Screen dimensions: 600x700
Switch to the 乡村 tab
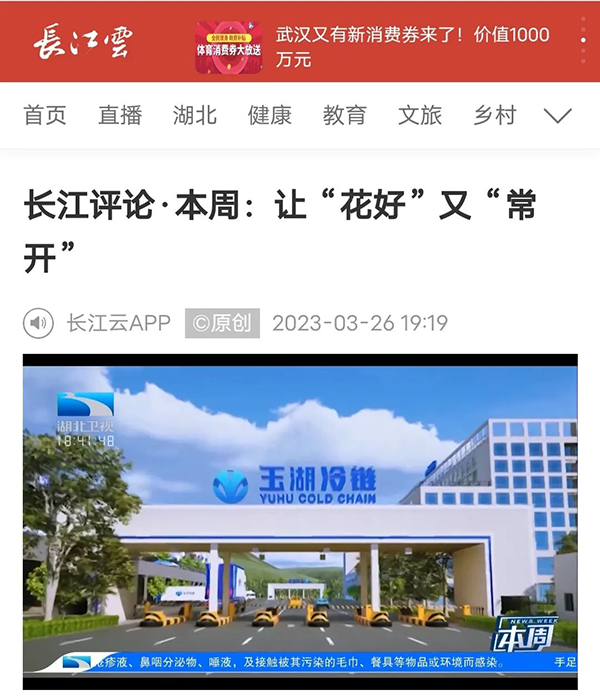click(495, 115)
